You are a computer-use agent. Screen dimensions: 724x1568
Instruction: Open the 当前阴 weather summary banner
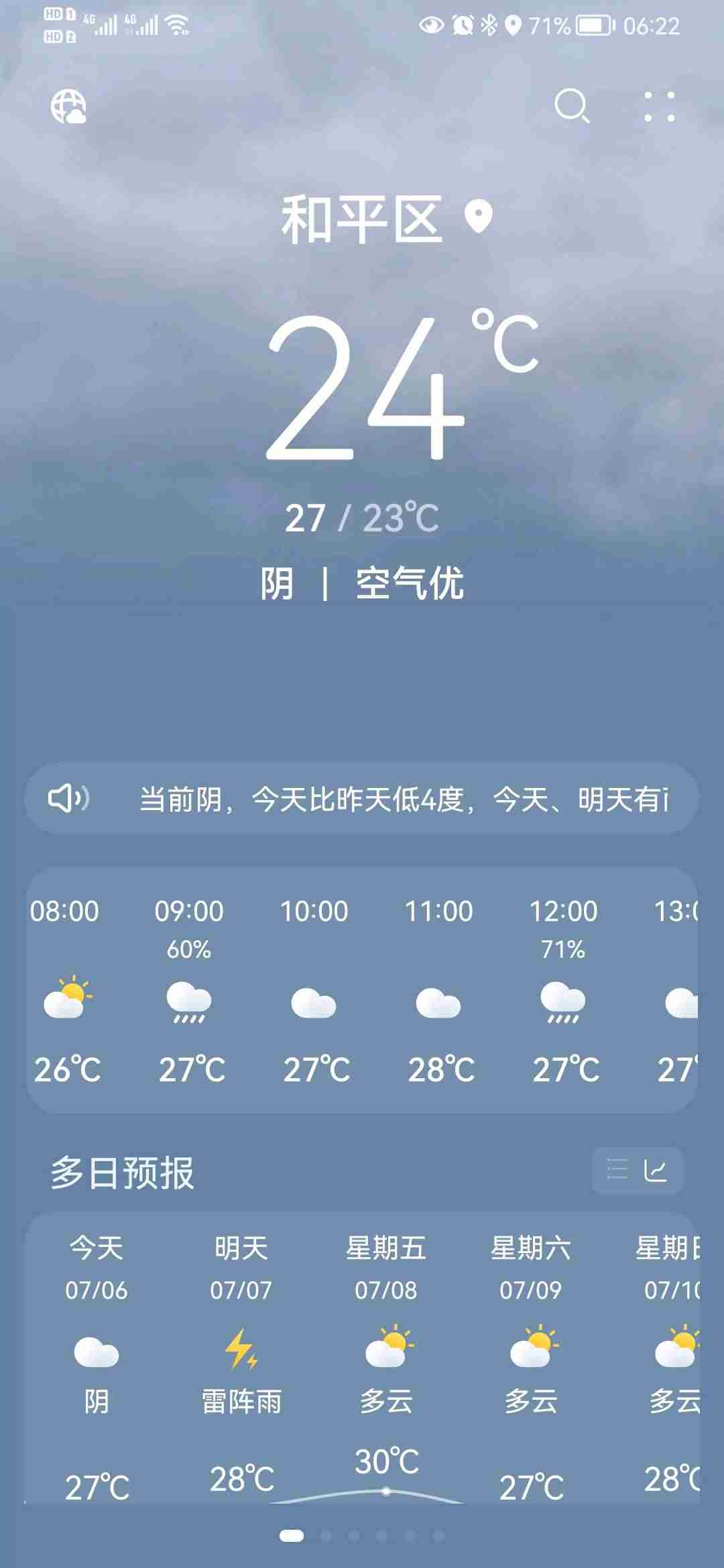(x=402, y=799)
